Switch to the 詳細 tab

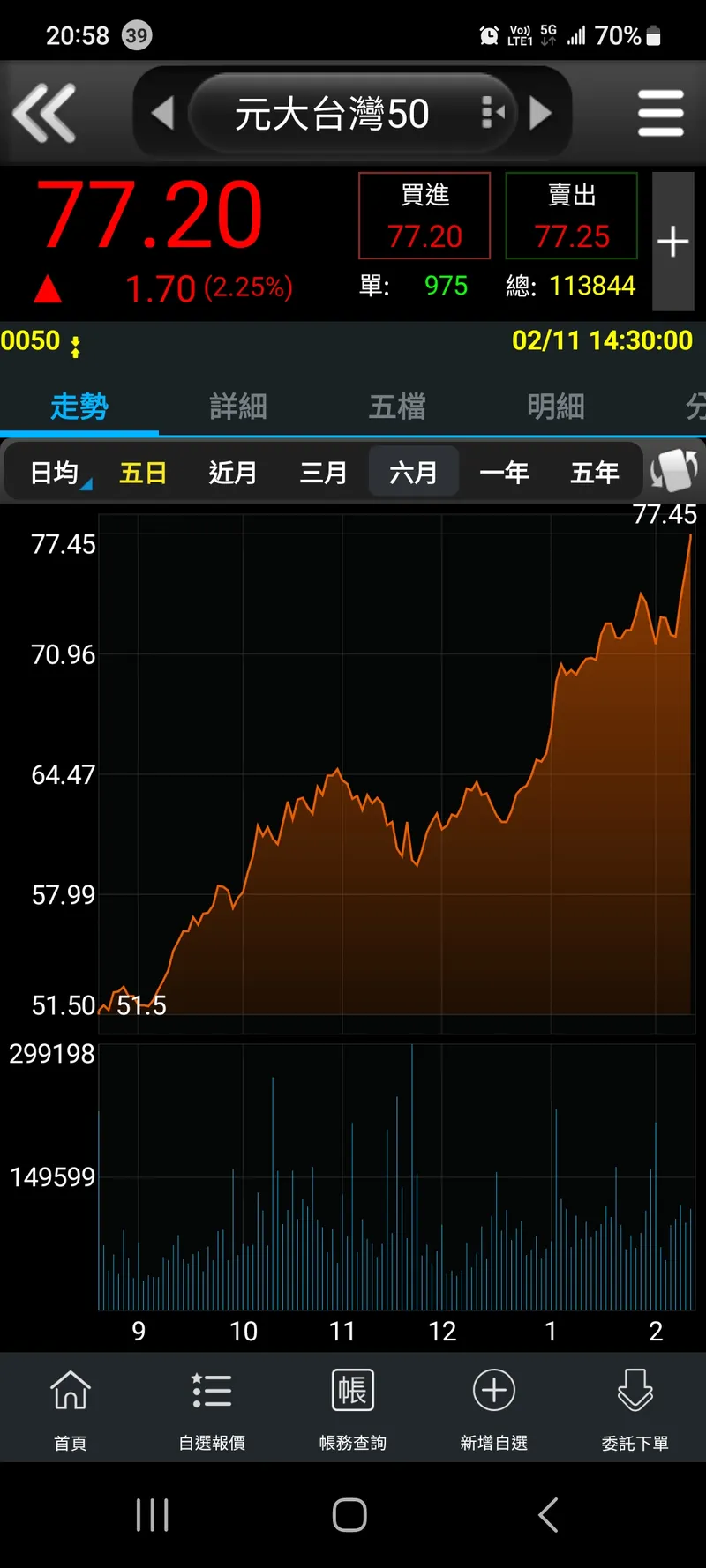point(237,407)
